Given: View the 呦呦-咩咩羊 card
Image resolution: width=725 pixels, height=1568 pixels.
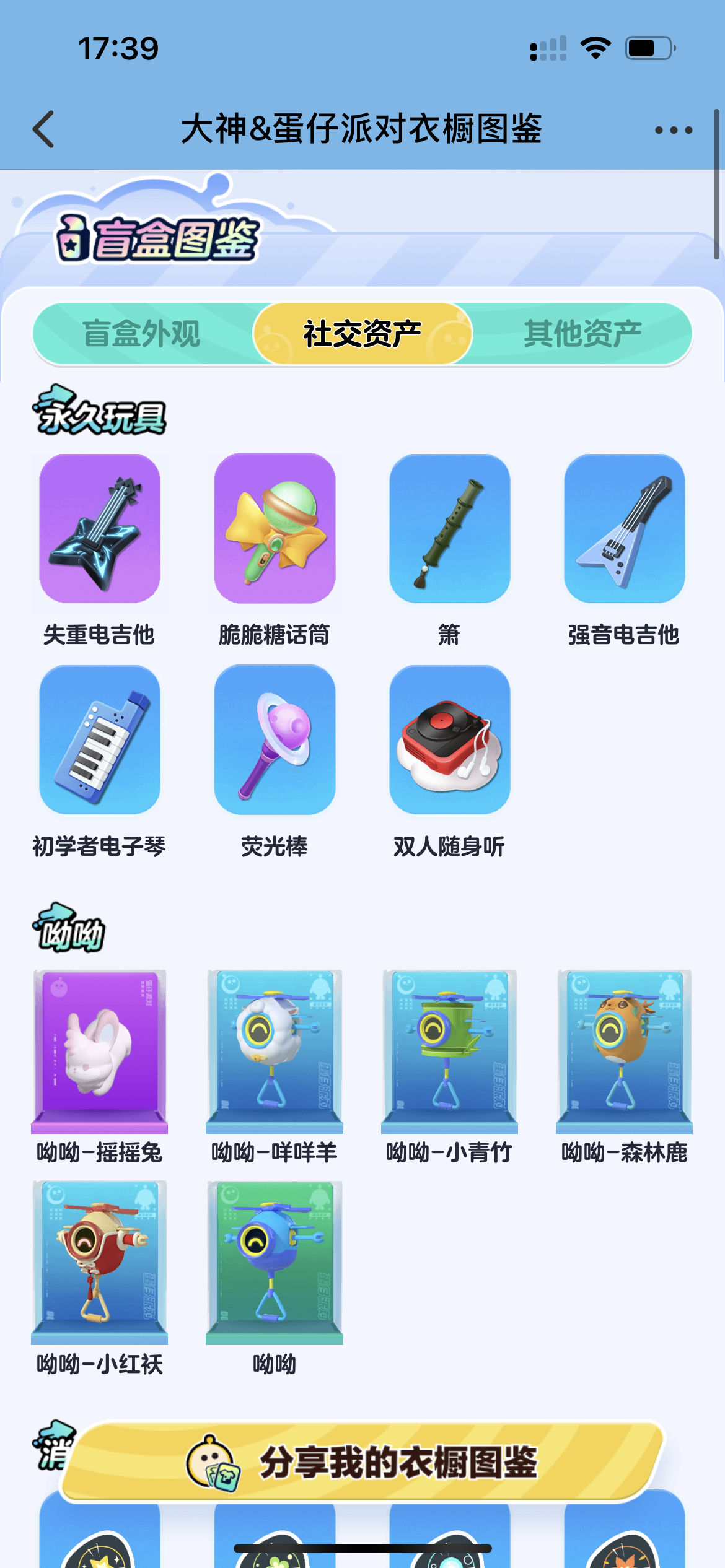Looking at the screenshot, I should [275, 1052].
